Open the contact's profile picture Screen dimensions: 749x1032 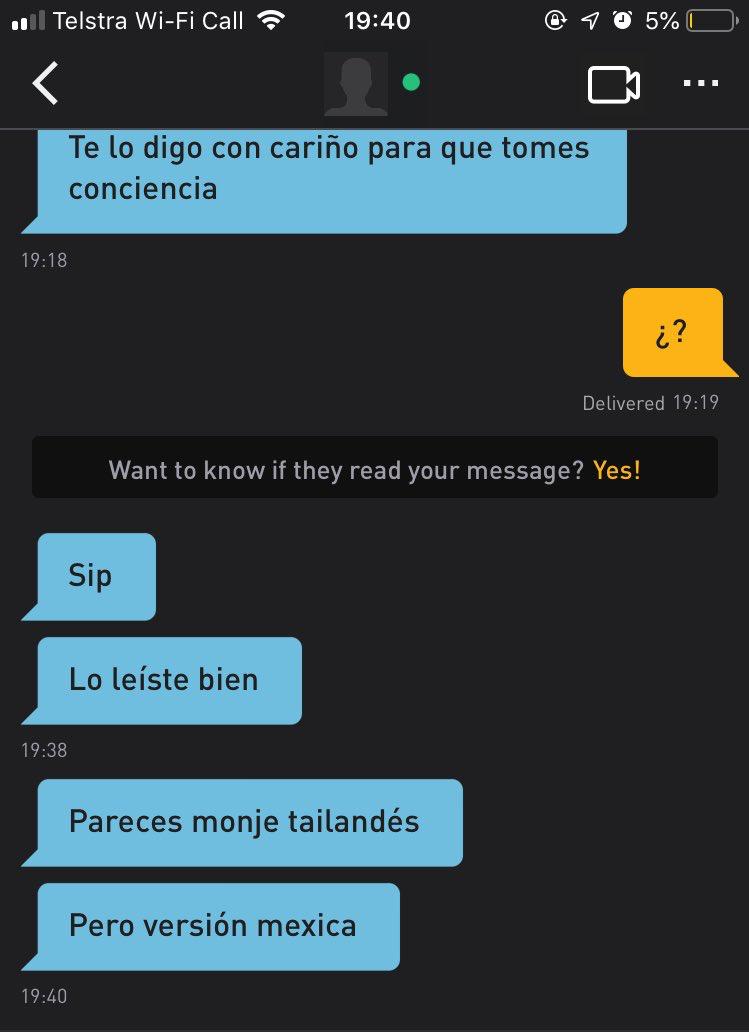[355, 84]
